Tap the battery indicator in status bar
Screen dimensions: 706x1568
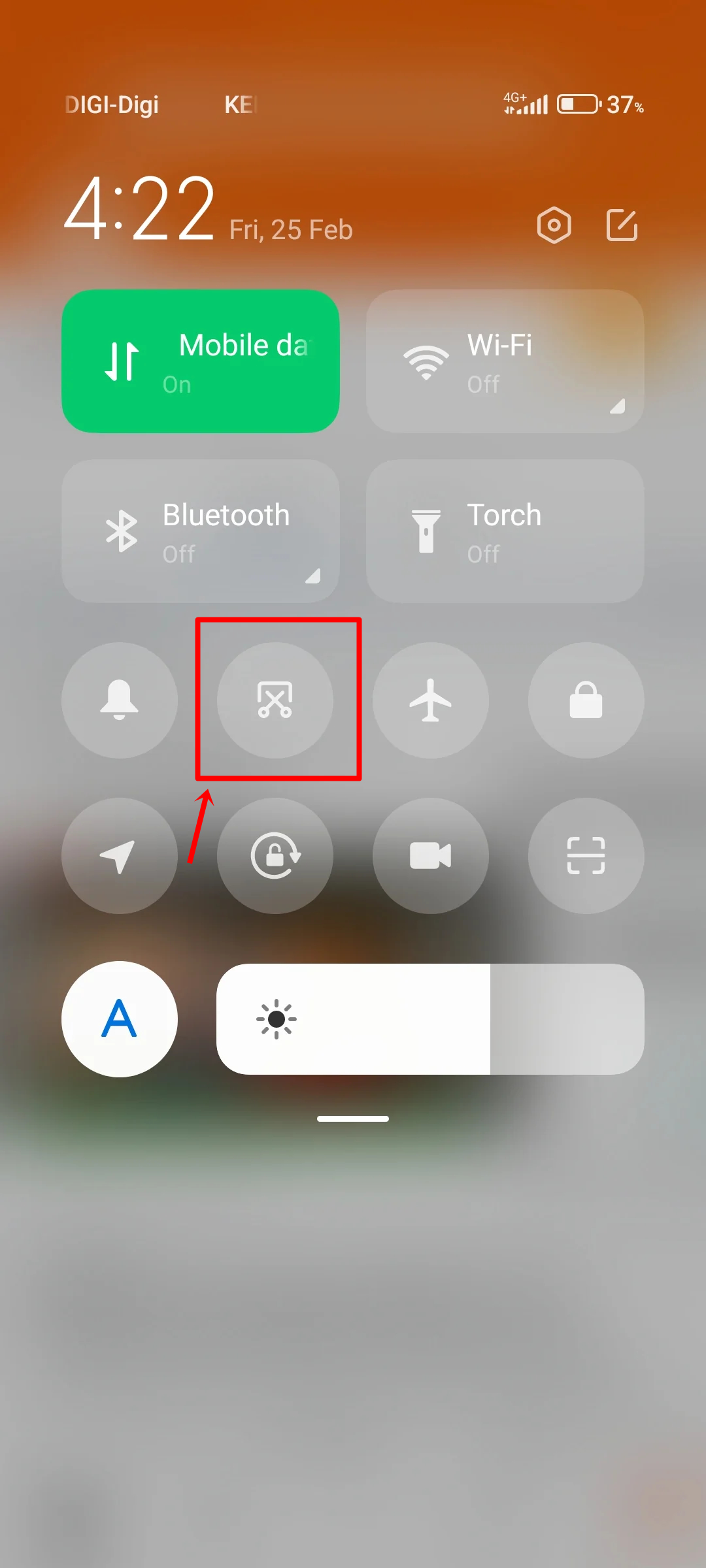point(578,104)
